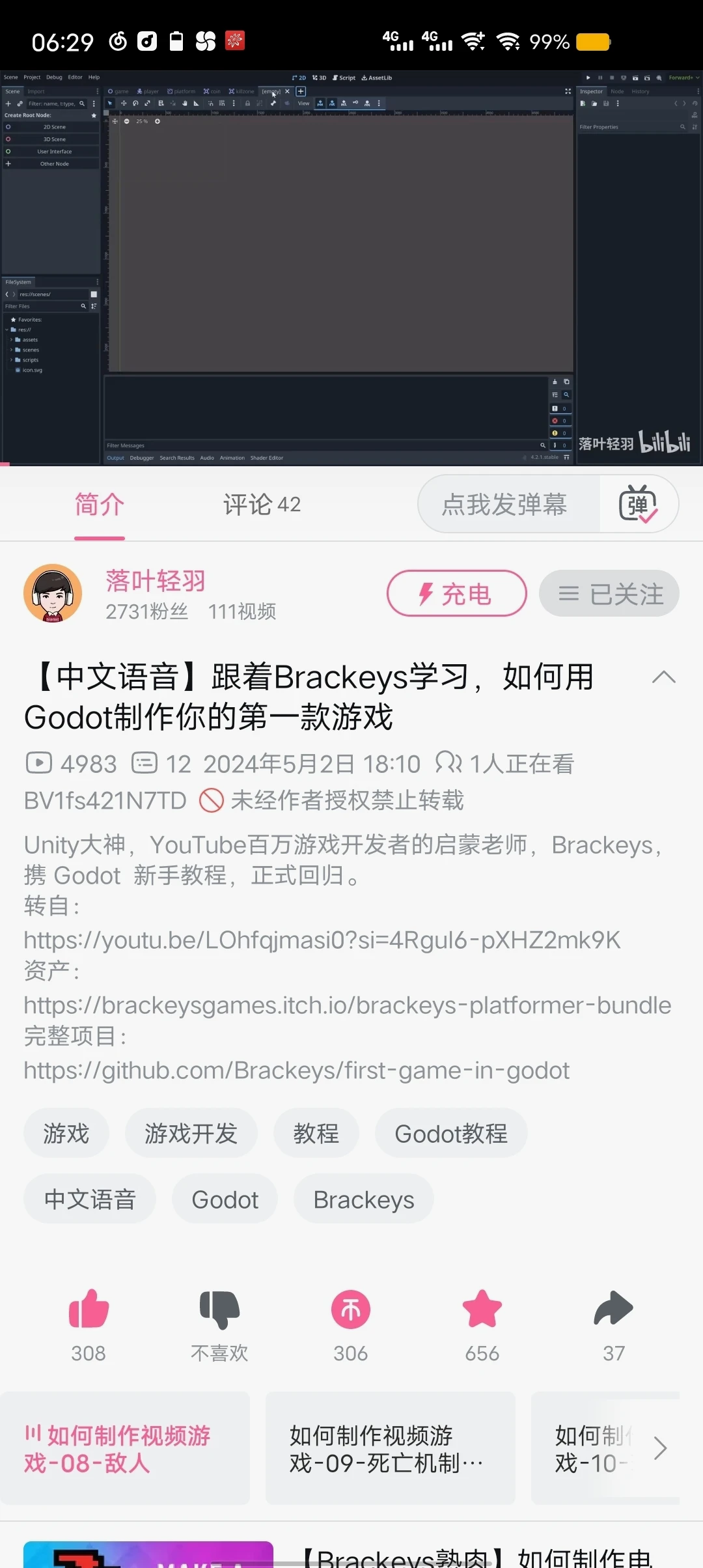Select the Brackeys tag chip
703x1568 pixels.
tap(363, 1199)
